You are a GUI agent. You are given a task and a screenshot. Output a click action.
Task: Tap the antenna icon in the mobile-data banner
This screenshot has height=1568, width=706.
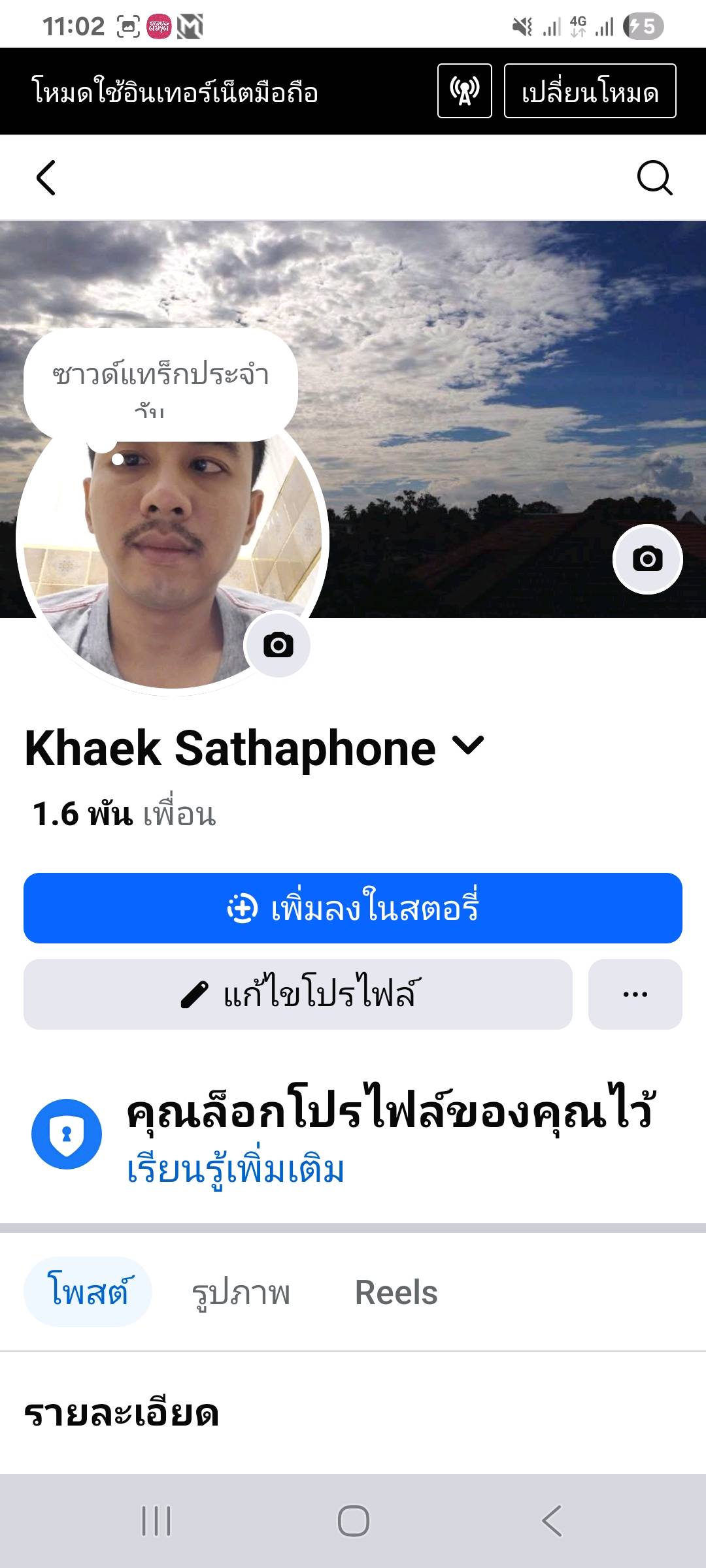[464, 91]
